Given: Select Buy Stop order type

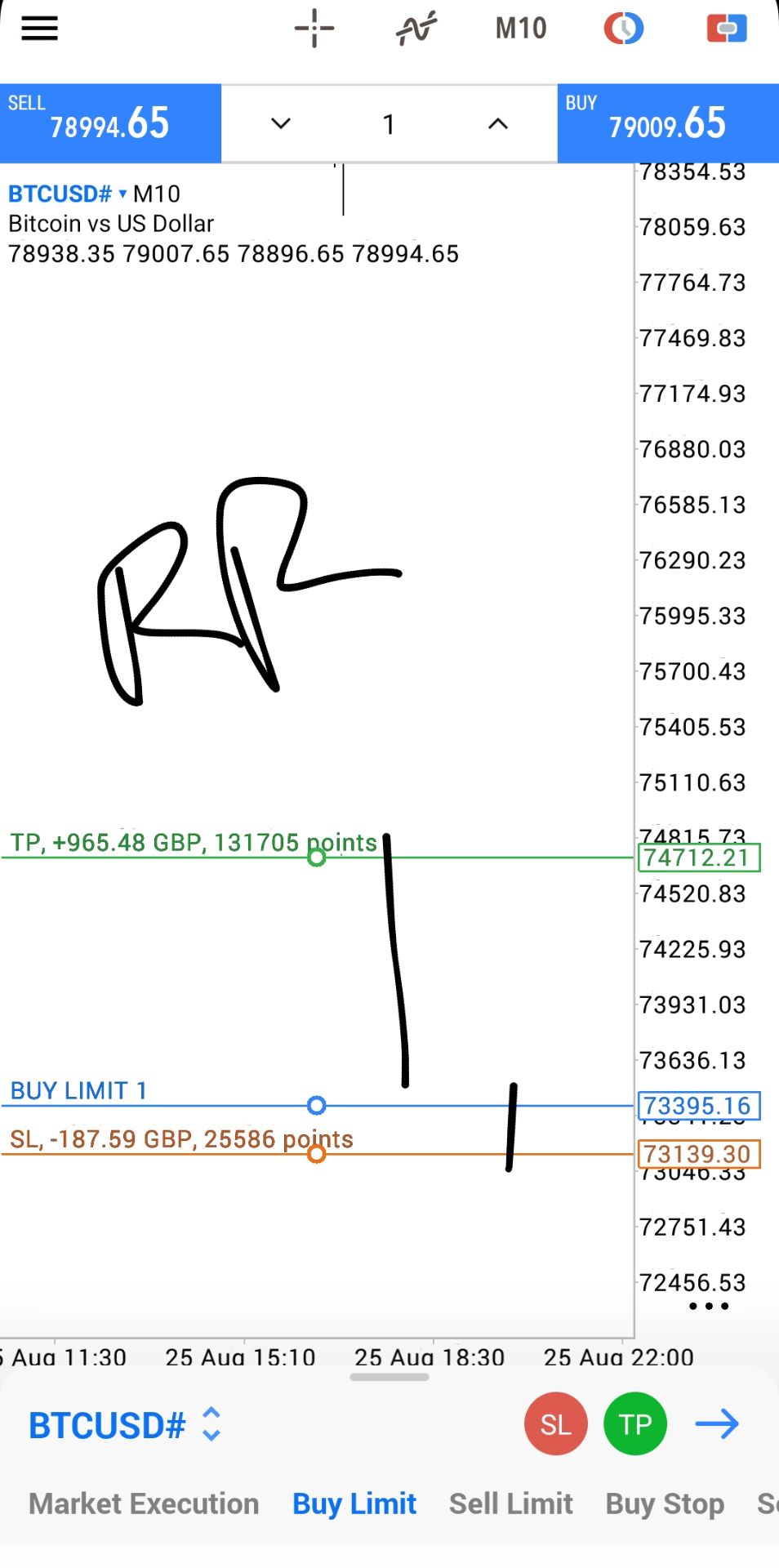Looking at the screenshot, I should tap(665, 1503).
